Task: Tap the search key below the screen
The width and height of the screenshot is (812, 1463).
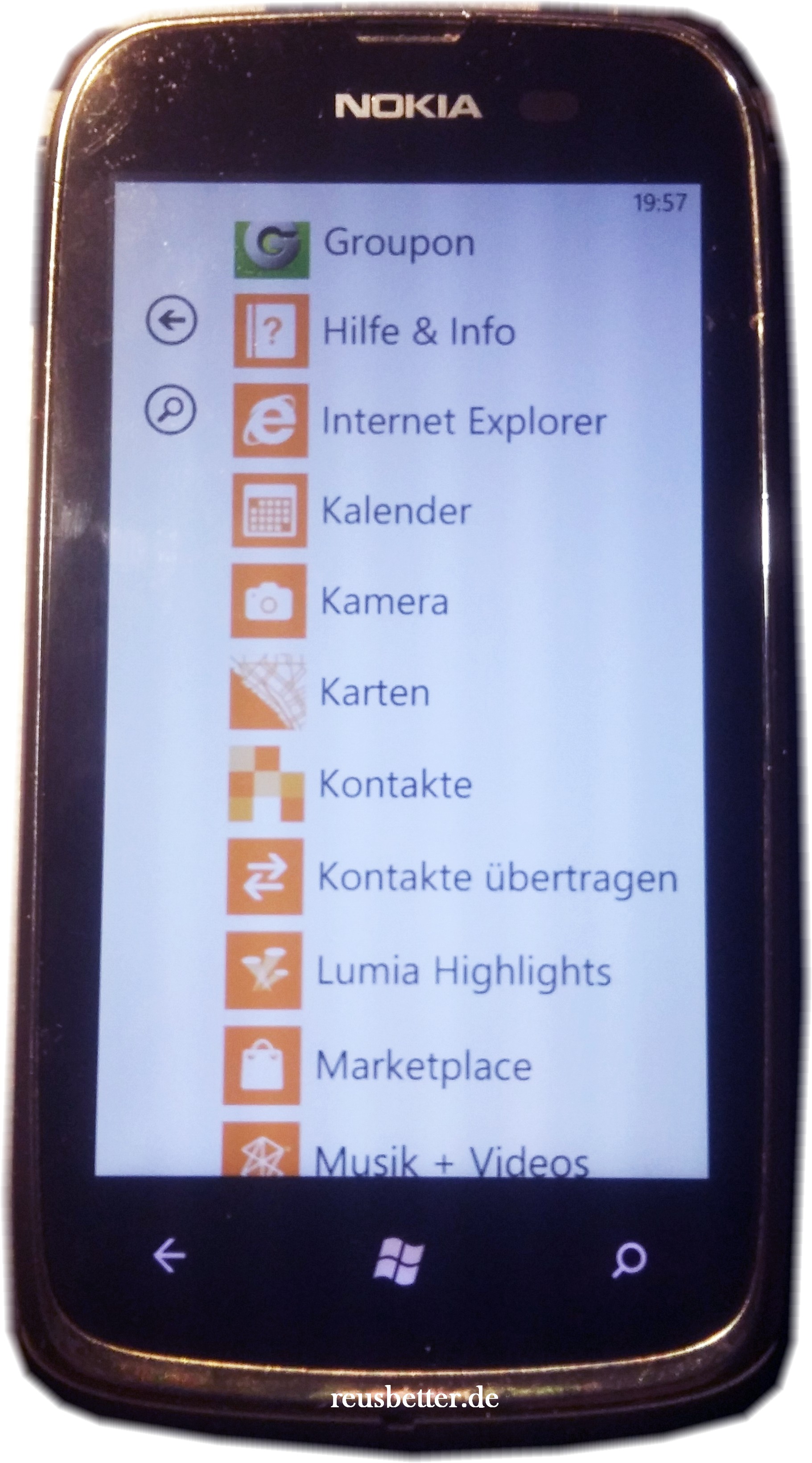Action: [x=630, y=1259]
